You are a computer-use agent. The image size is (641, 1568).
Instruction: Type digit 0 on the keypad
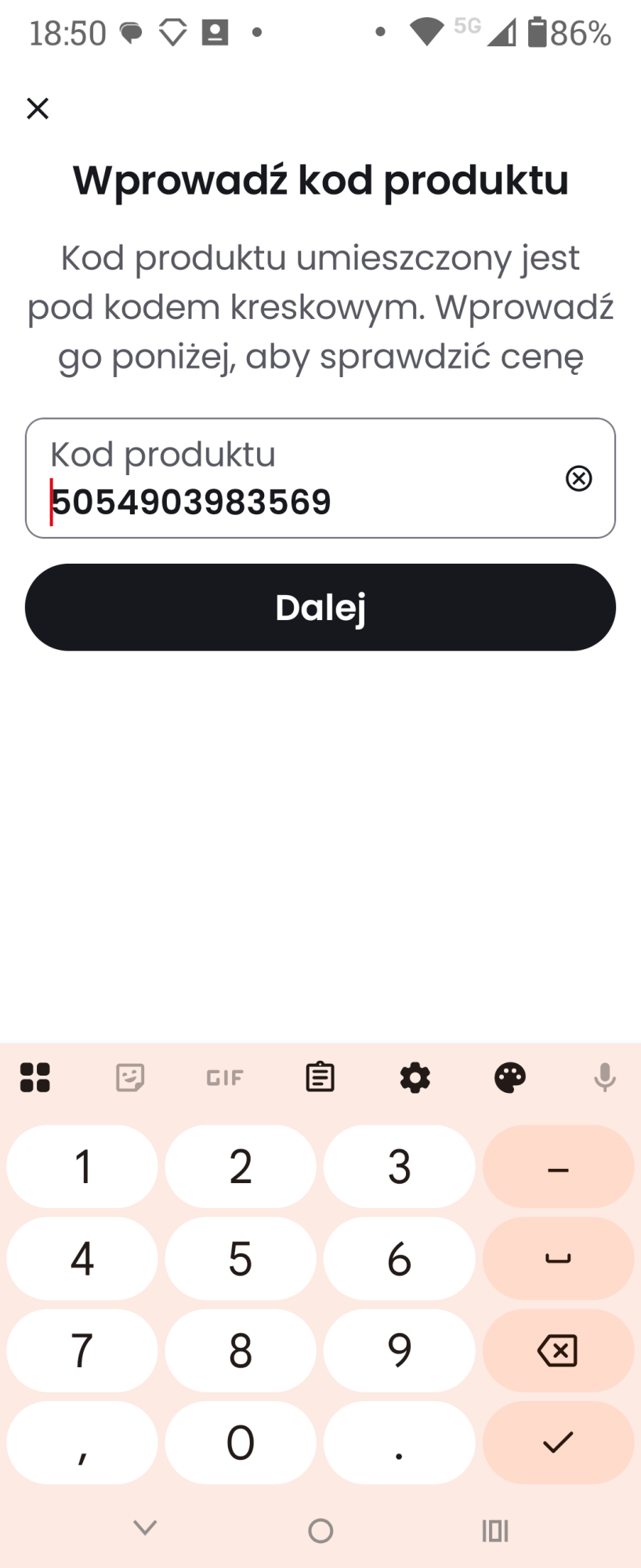click(241, 1443)
